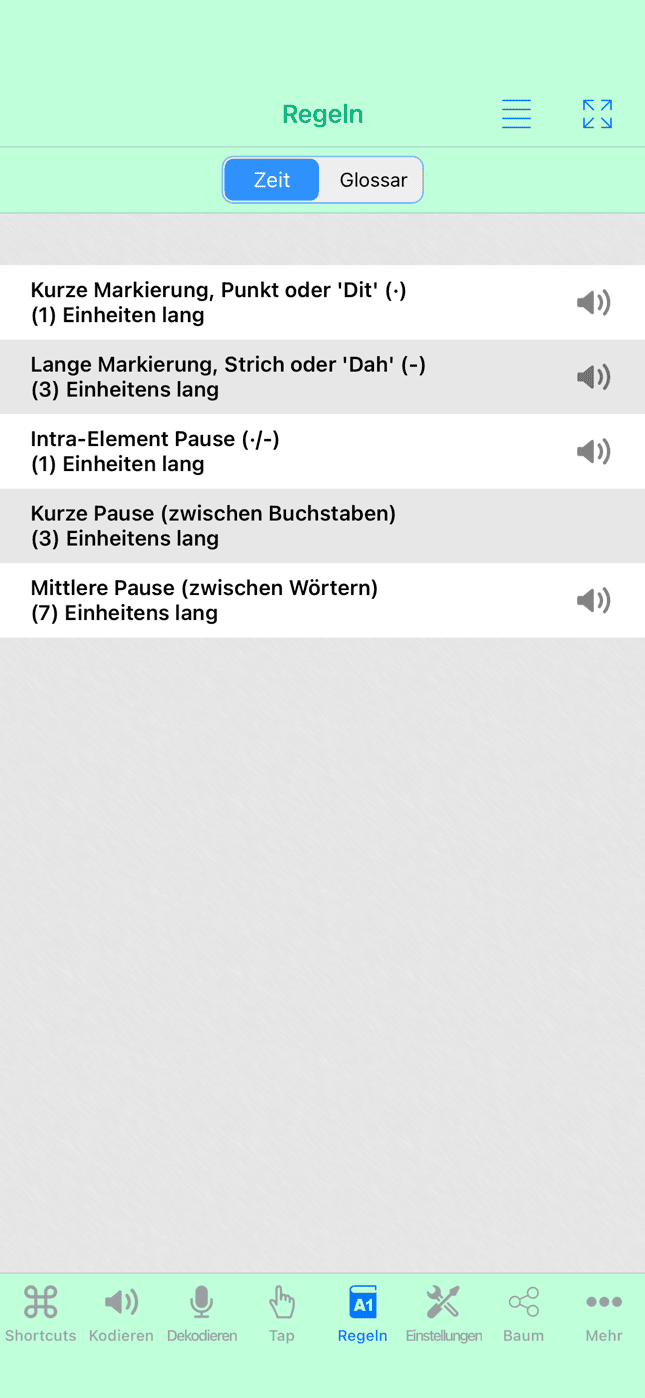Go to the Dekodieren tab
This screenshot has width=645, height=1398.
click(202, 1314)
